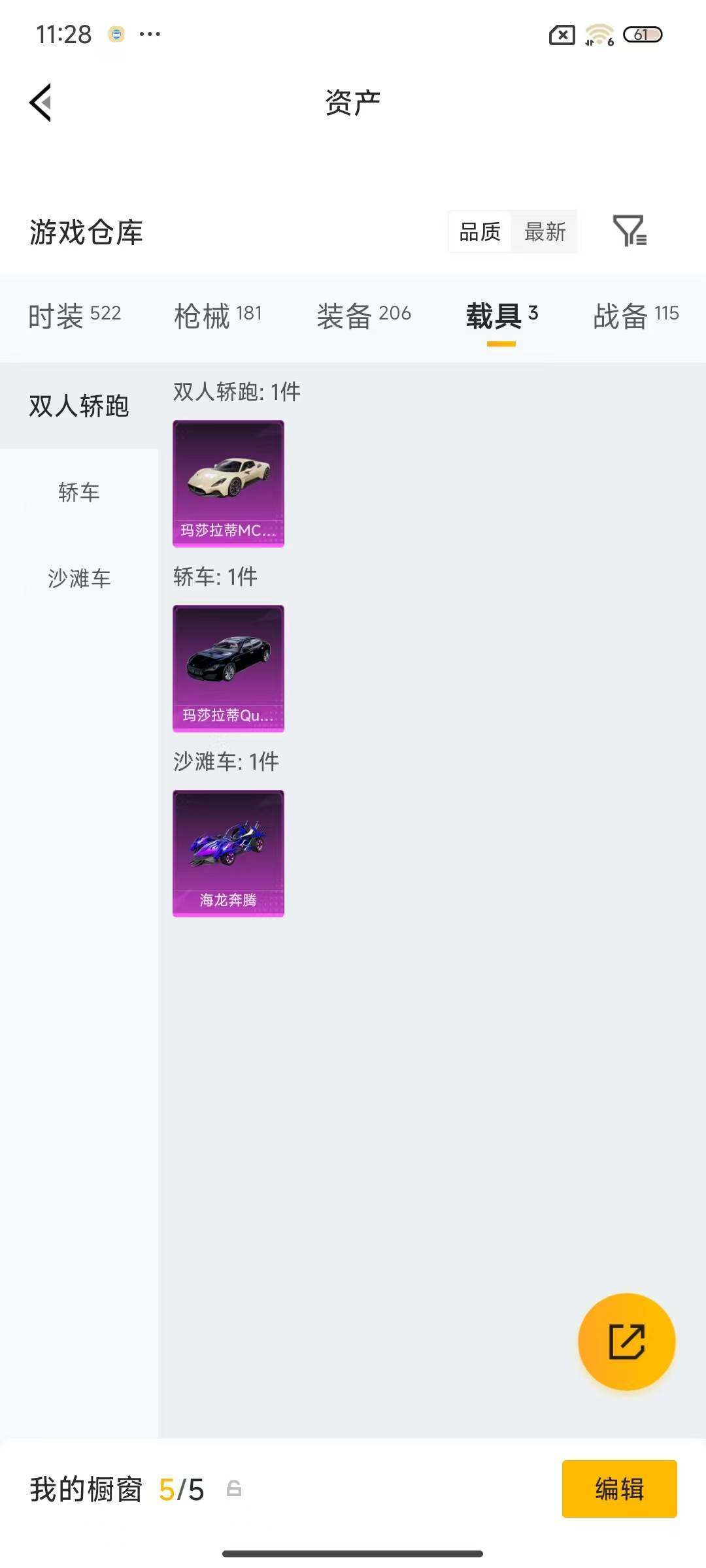706x1568 pixels.
Task: Tap the Wi-Fi icon in status bar
Action: [x=597, y=34]
